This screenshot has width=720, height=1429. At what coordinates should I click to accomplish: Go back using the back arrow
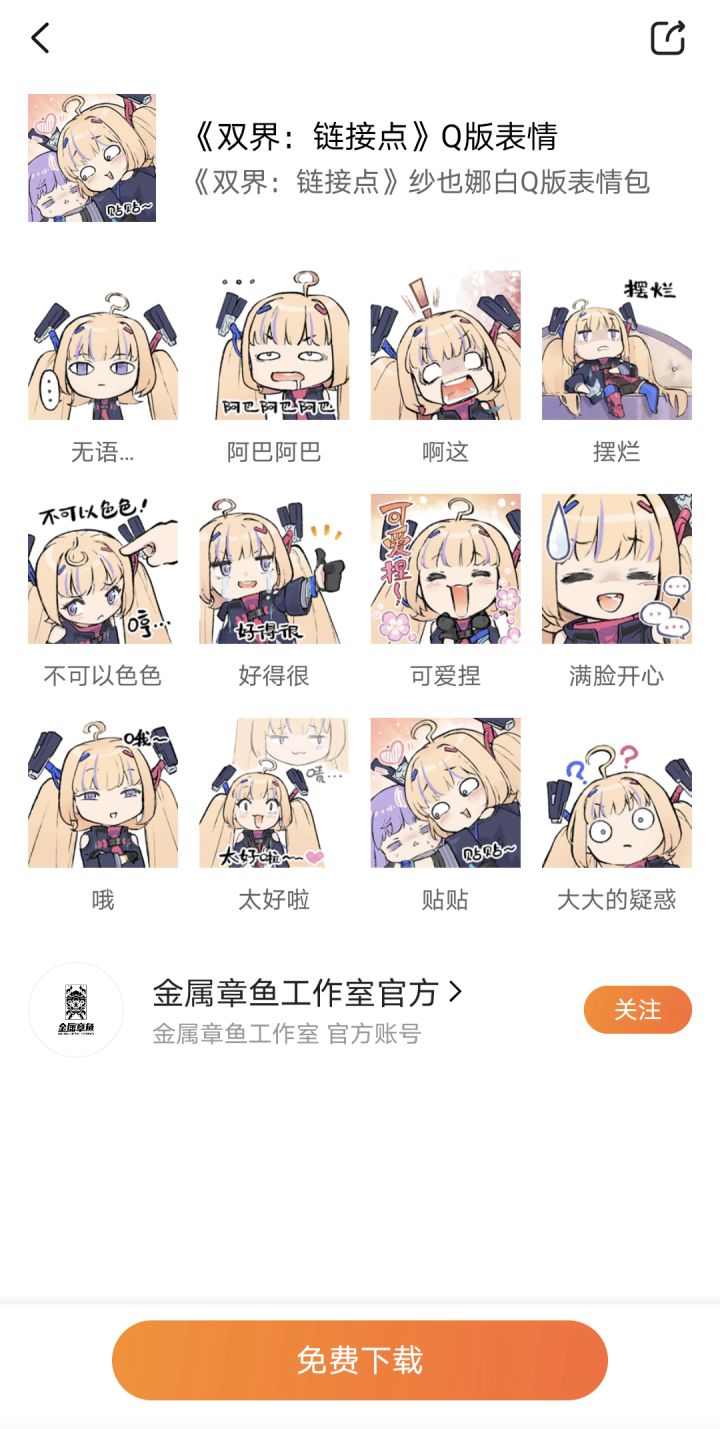pos(39,38)
